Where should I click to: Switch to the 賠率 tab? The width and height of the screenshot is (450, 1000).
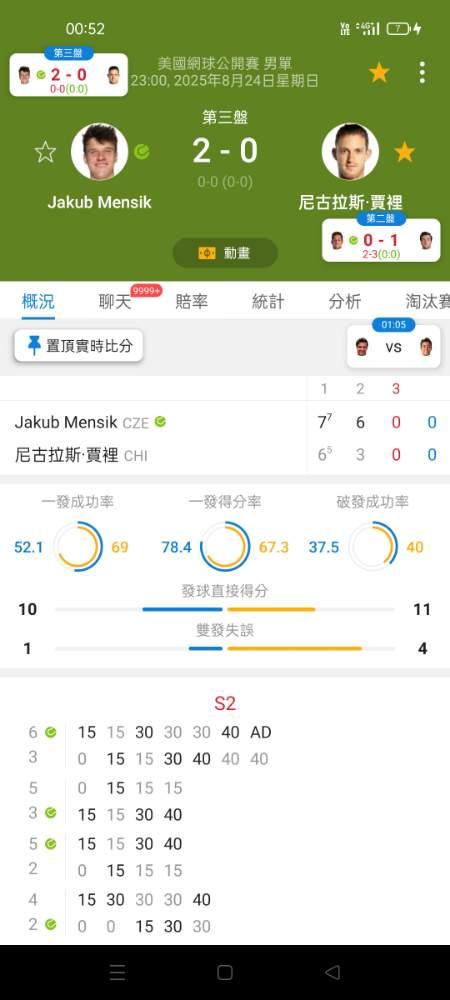191,302
